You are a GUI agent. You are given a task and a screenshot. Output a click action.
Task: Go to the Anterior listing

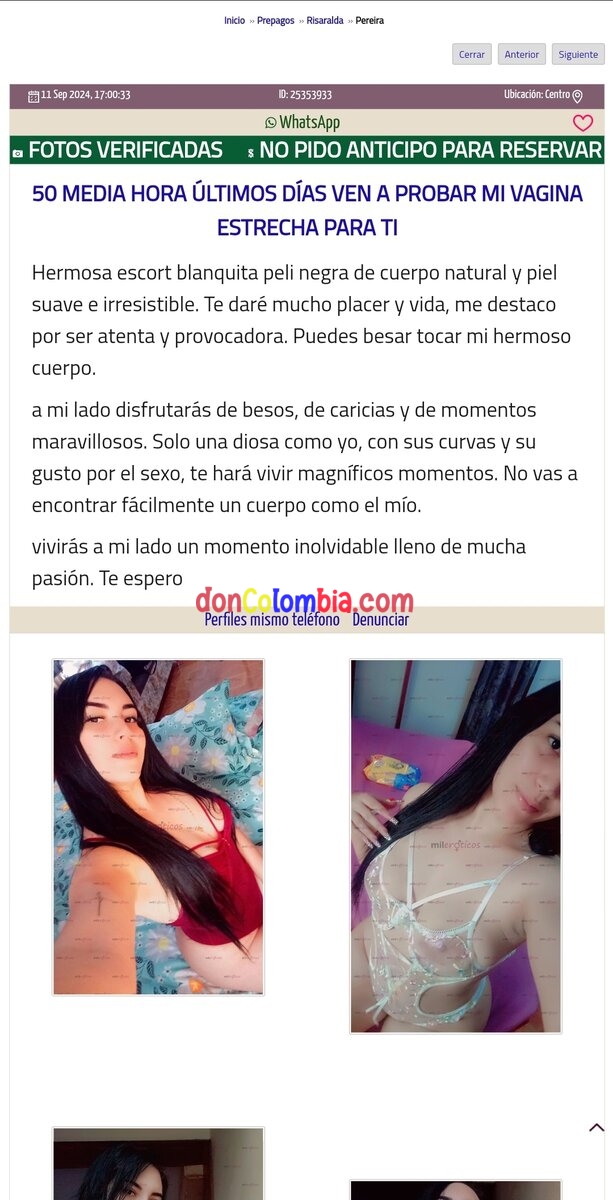pos(521,55)
